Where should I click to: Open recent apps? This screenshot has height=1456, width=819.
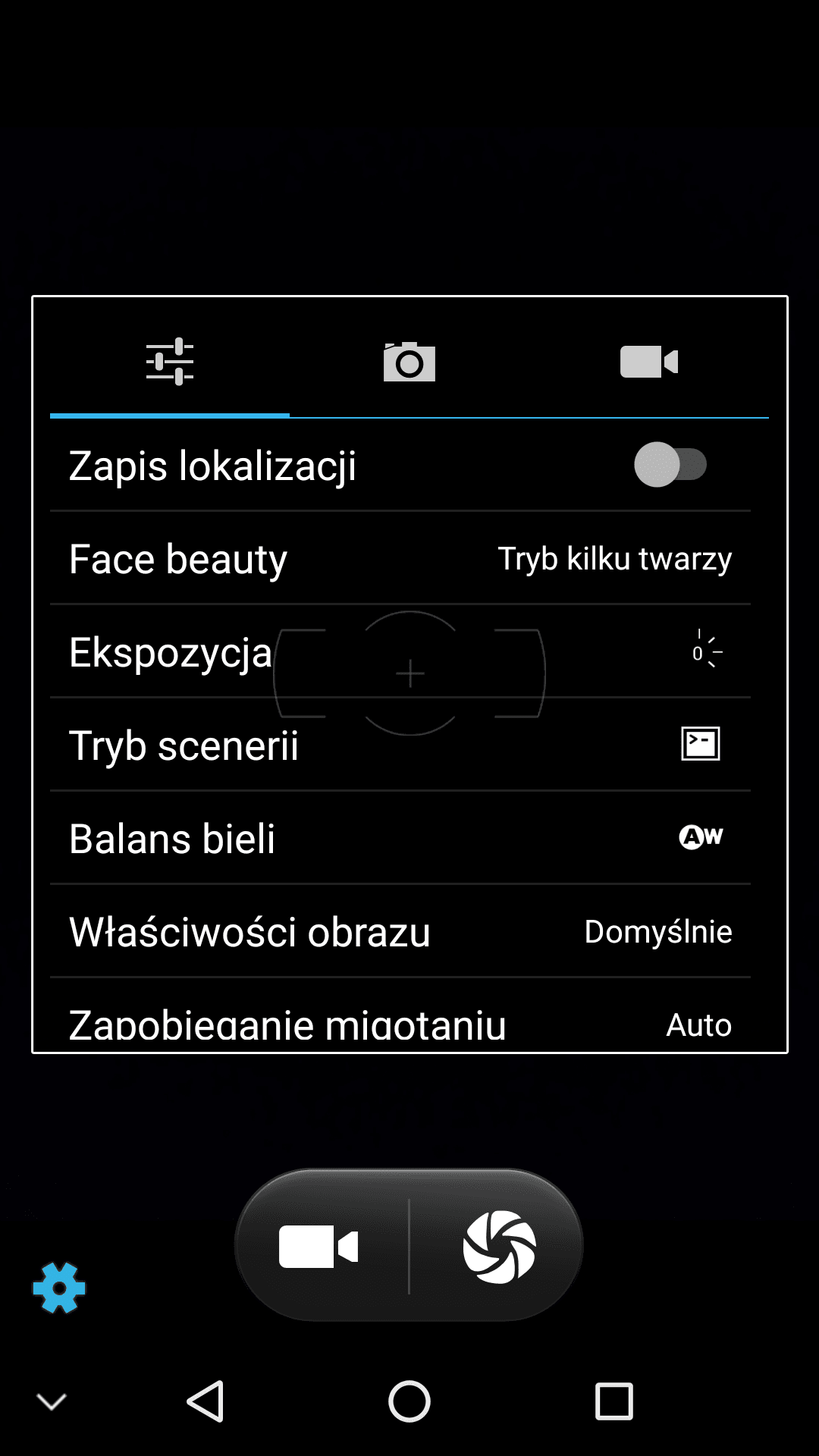614,1401
